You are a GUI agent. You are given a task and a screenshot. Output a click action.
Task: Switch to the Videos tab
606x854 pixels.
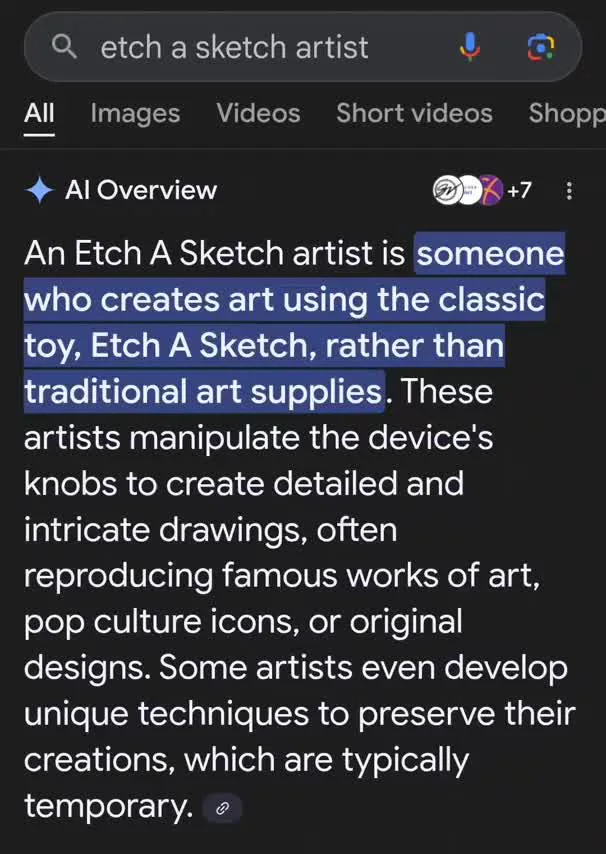(x=258, y=113)
